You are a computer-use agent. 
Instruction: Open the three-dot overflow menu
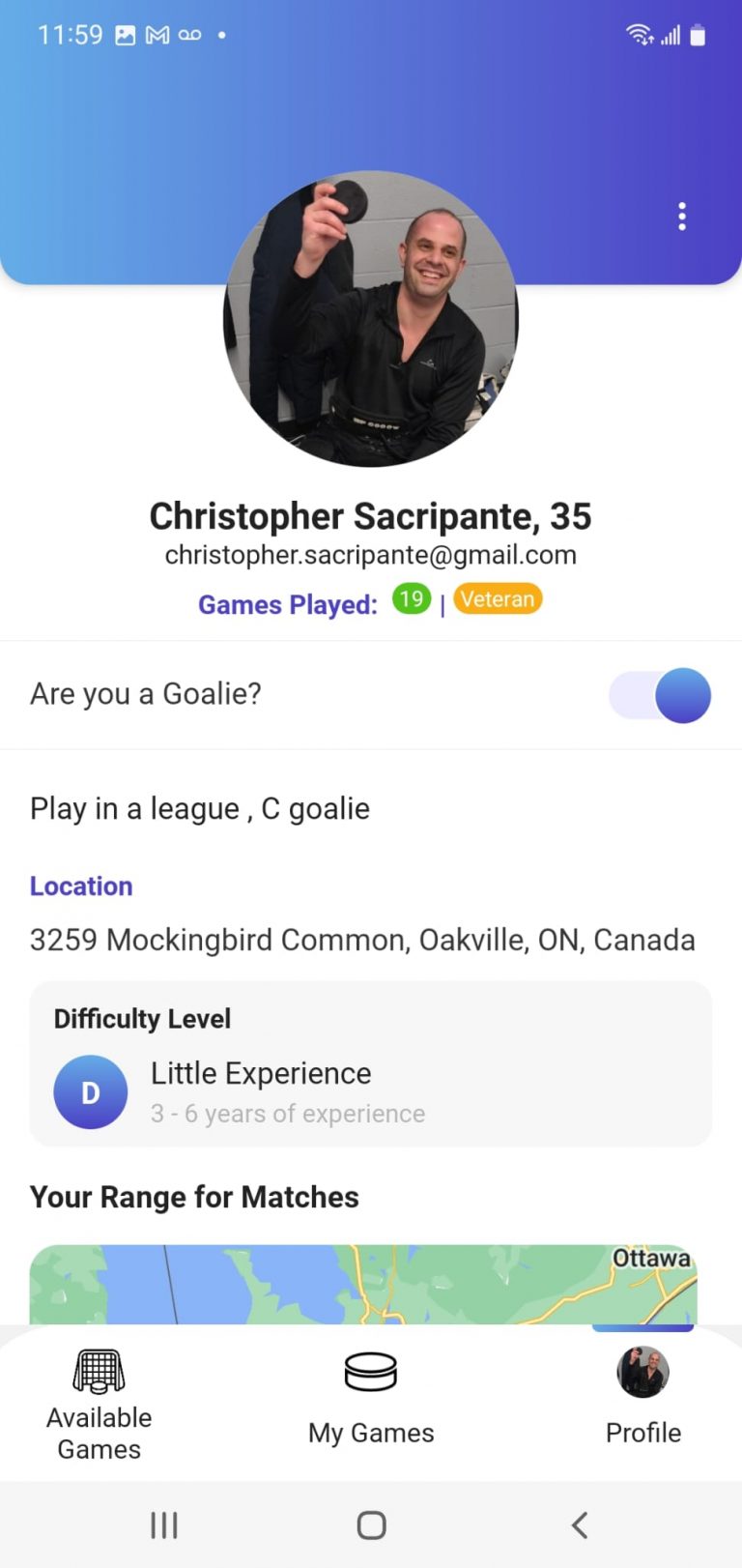pos(682,217)
